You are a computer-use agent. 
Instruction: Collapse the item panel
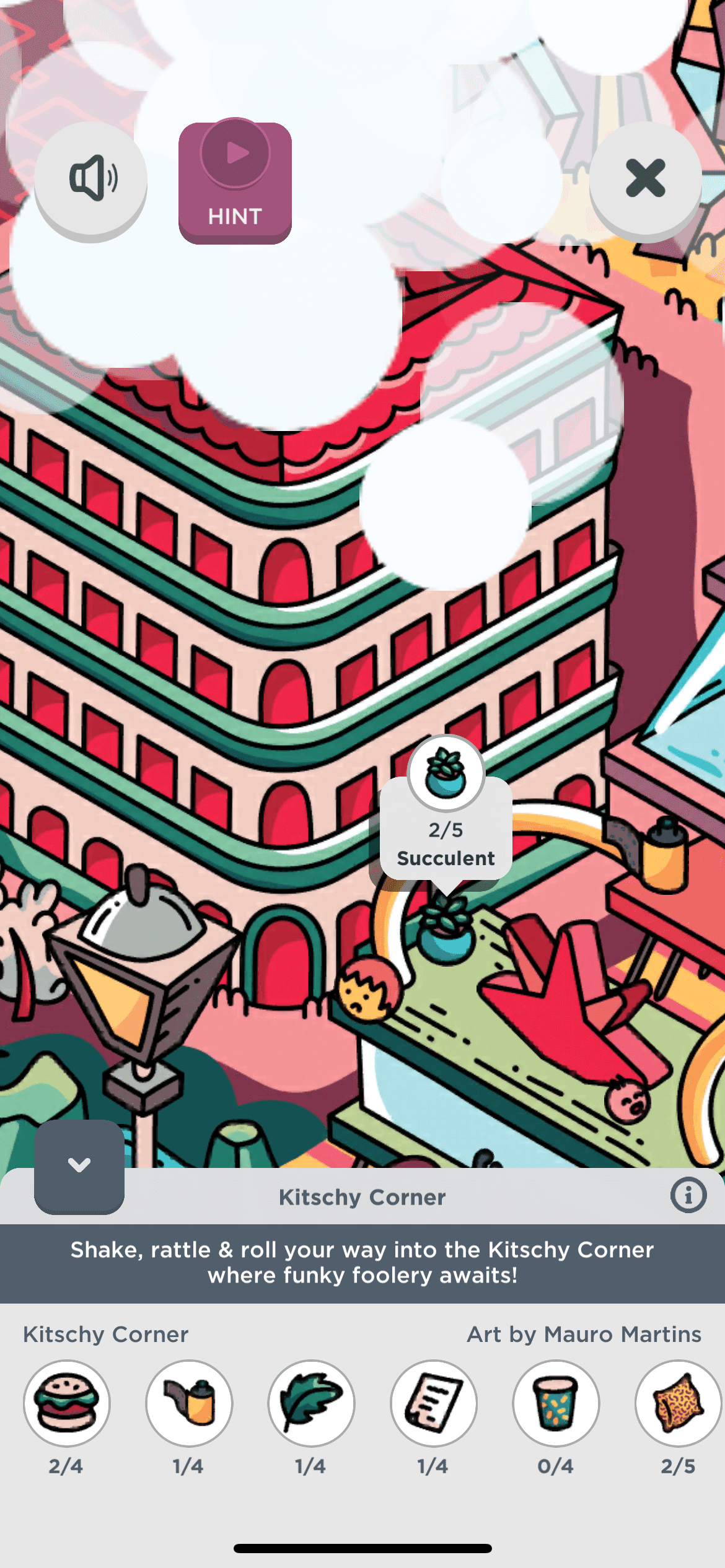79,1165
